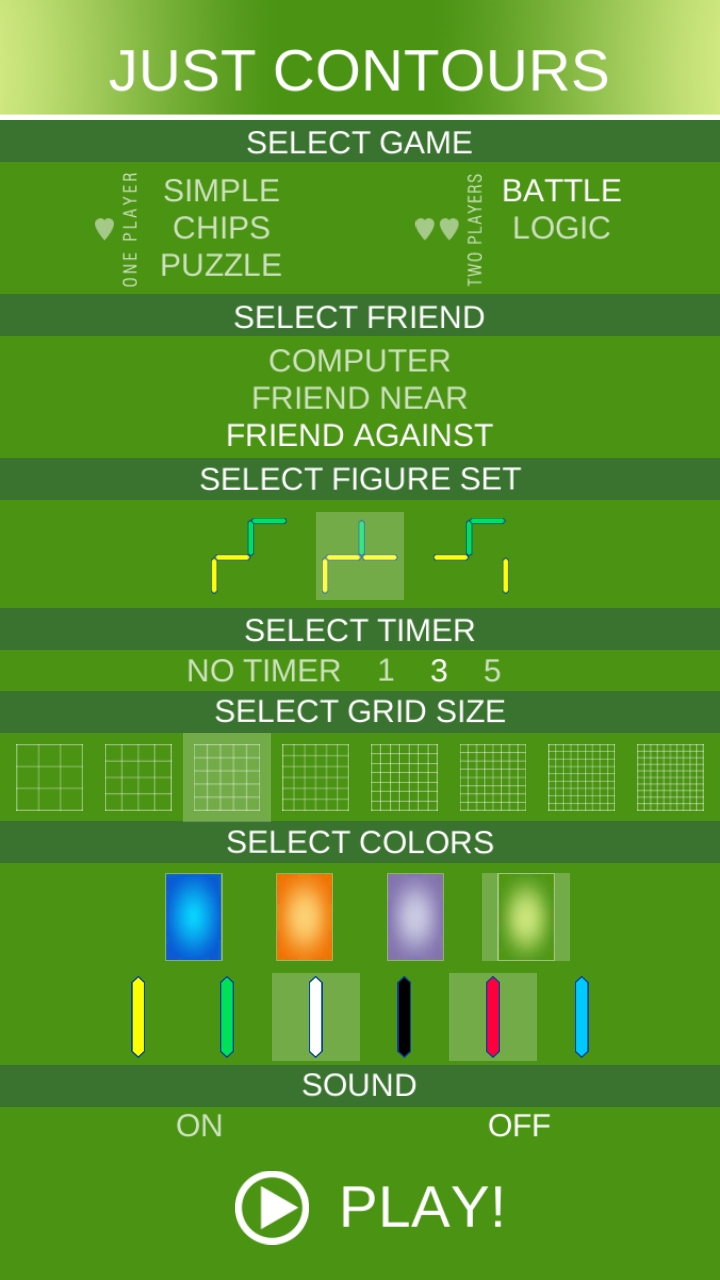Select the smallest grid size

(49, 777)
